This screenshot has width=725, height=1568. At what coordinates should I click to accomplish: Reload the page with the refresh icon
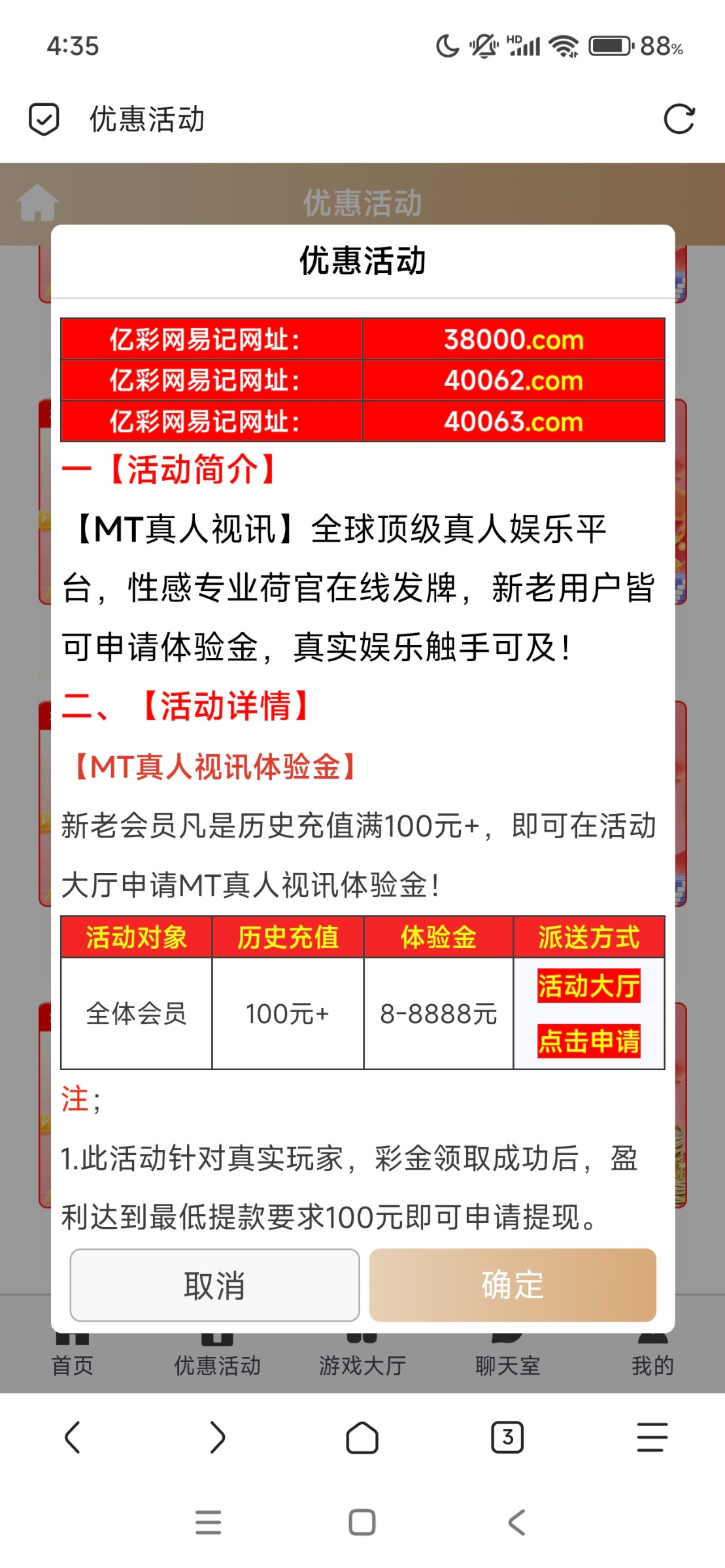pos(679,120)
